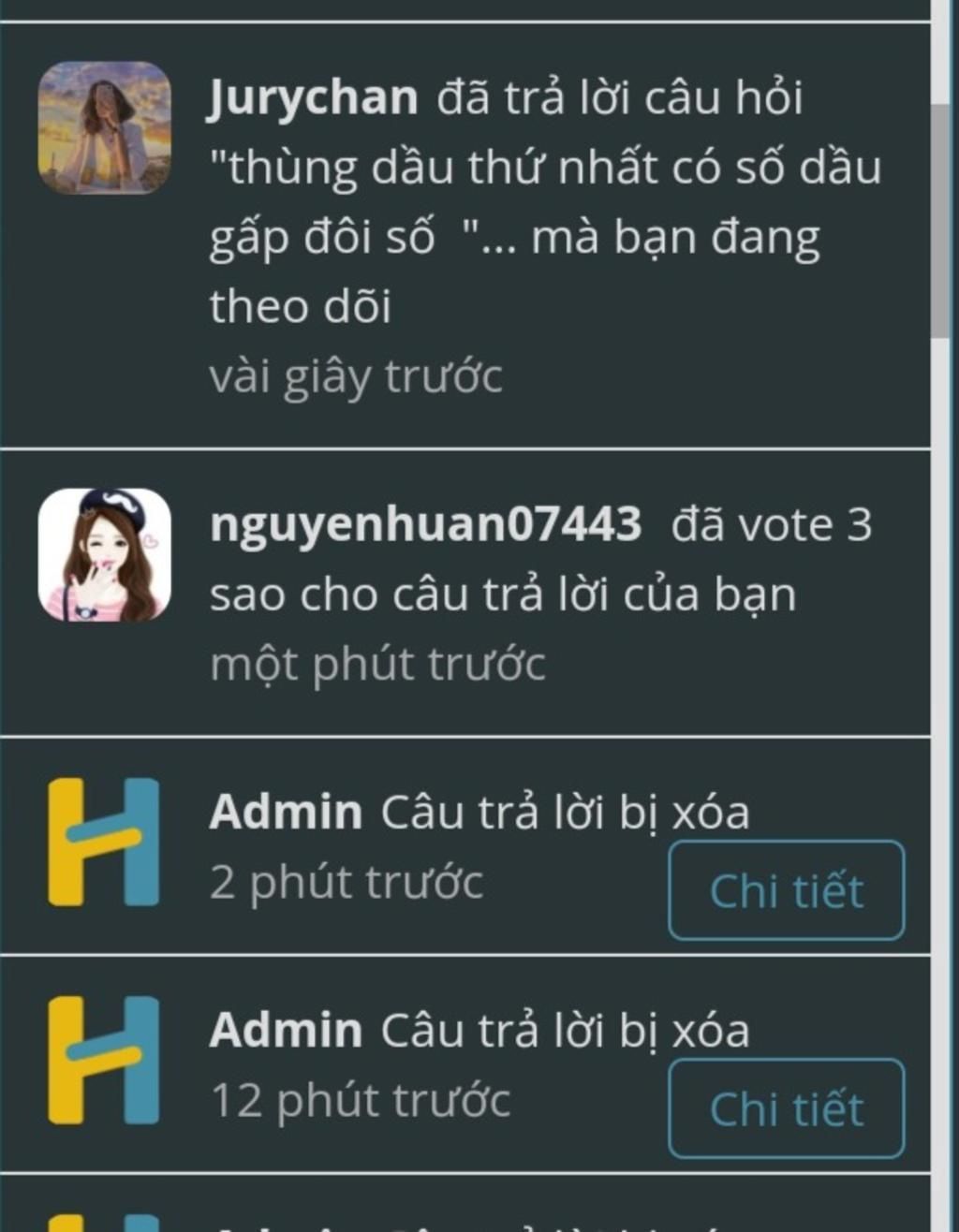
Task: Open Jurychan's answer notification
Action: 543,201
